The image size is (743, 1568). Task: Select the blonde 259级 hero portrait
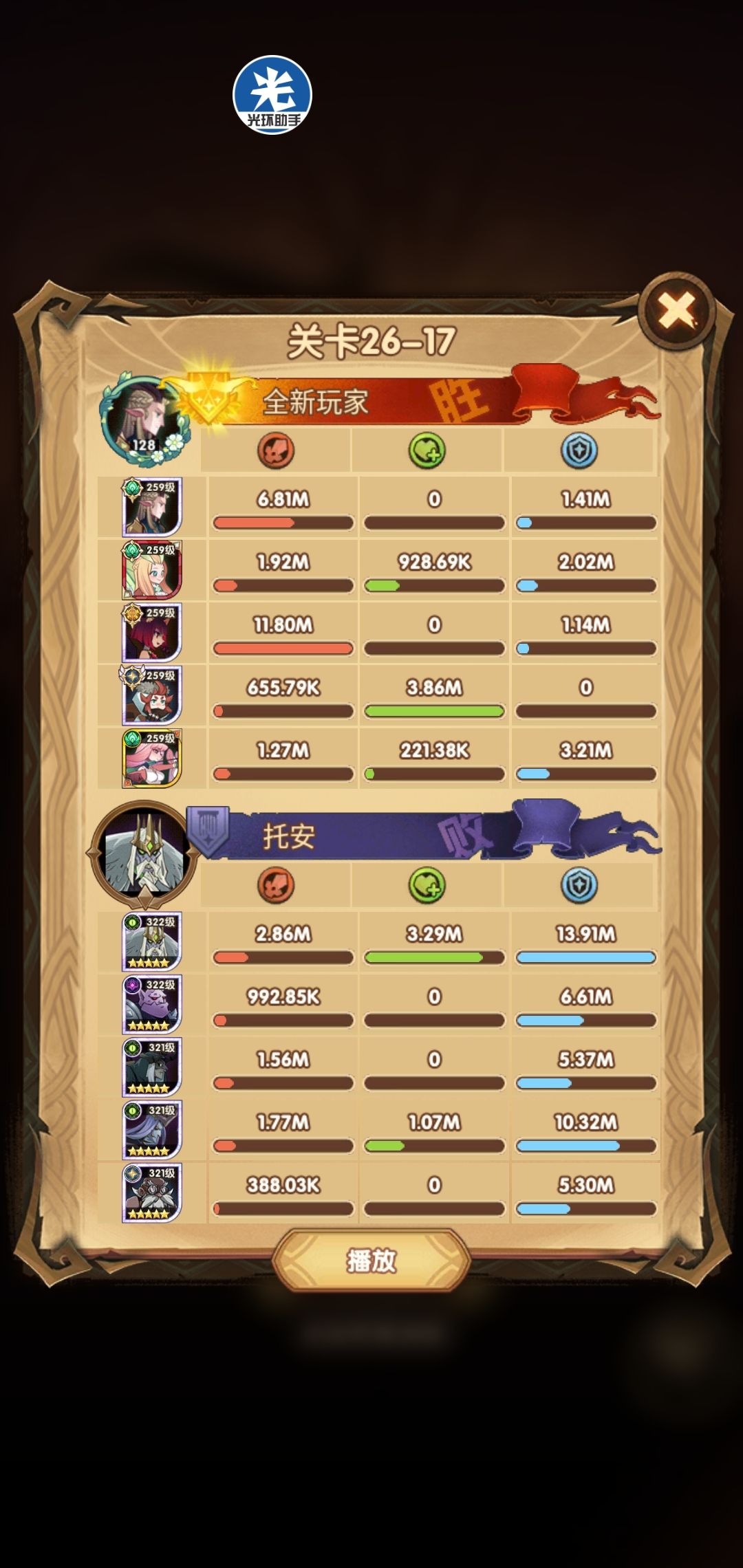151,569
